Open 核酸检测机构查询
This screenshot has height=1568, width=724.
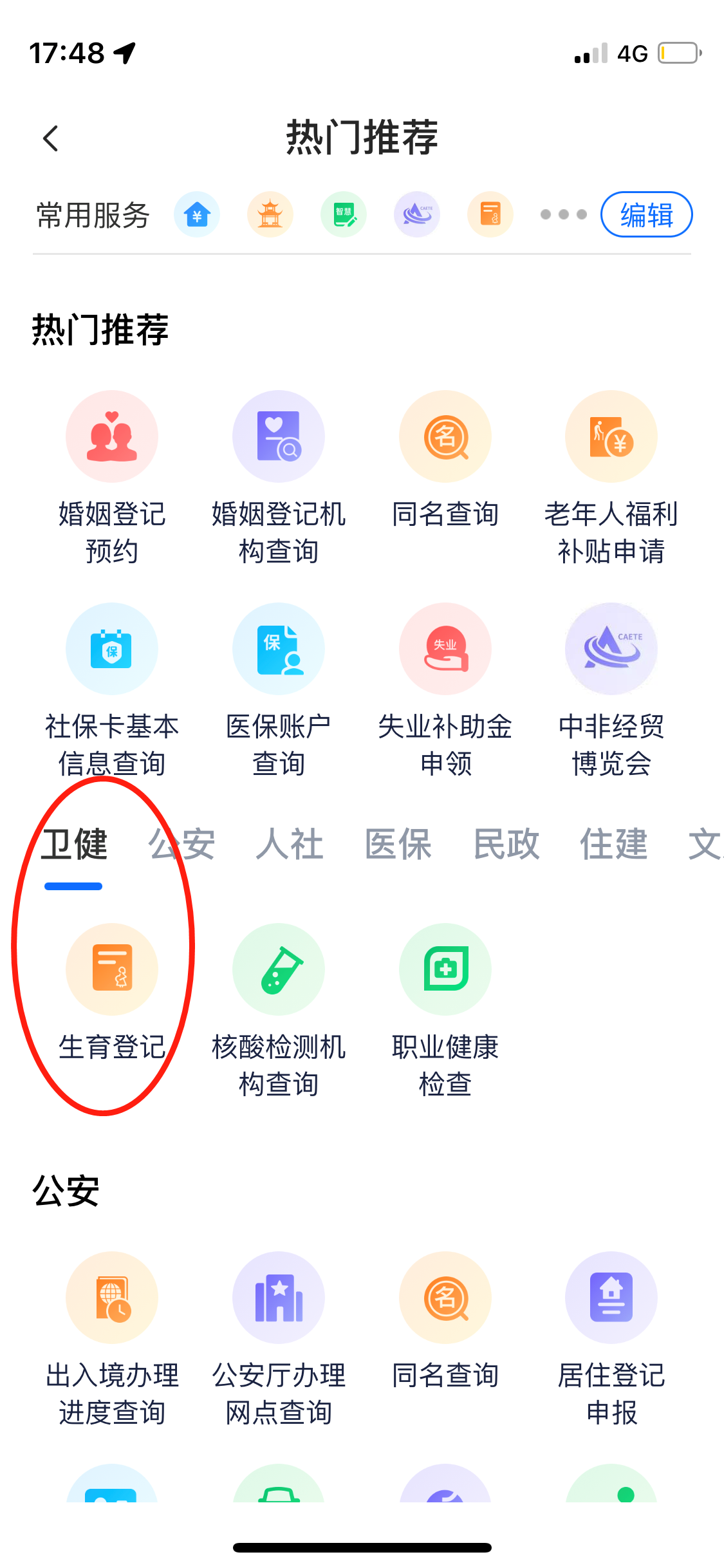point(278,970)
